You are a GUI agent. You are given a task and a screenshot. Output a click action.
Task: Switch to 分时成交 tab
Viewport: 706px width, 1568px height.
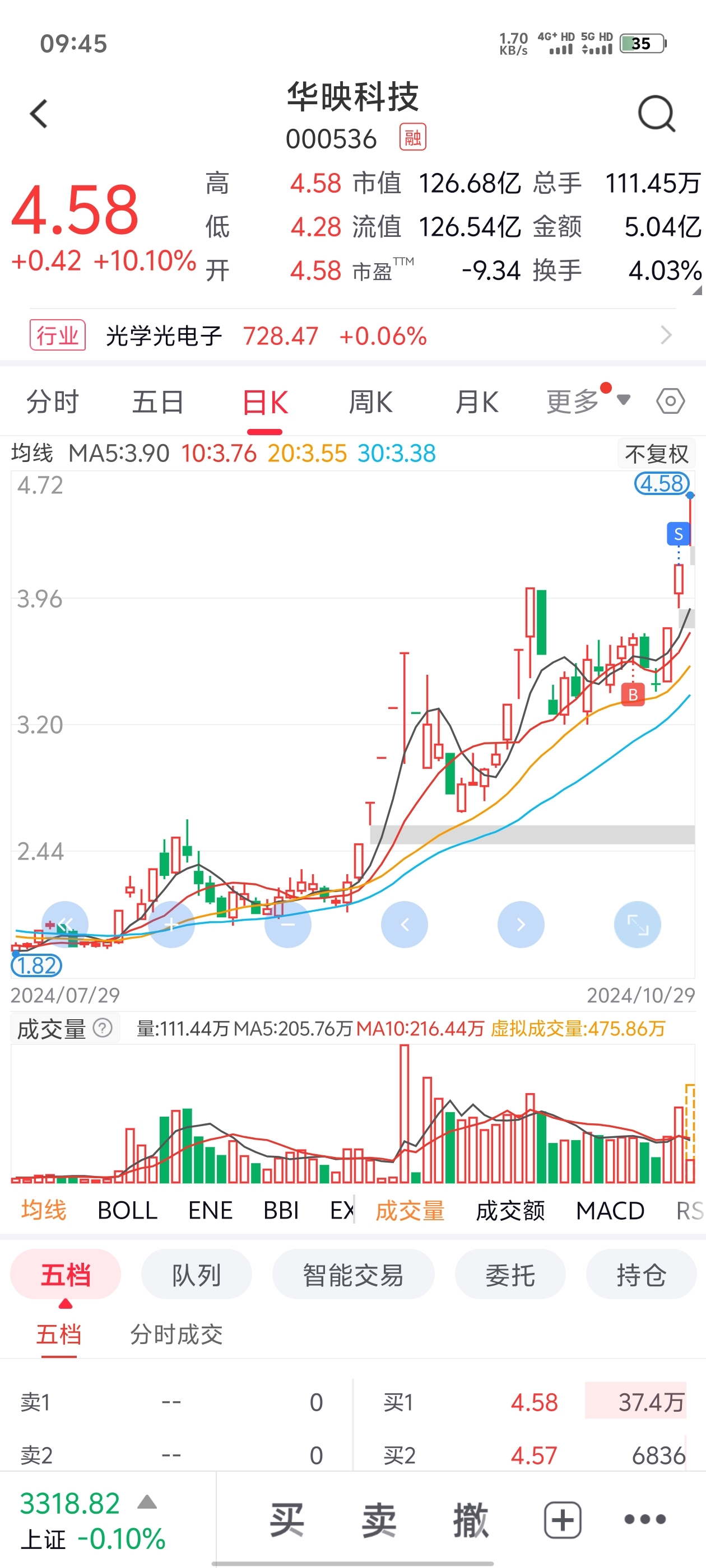[176, 1334]
